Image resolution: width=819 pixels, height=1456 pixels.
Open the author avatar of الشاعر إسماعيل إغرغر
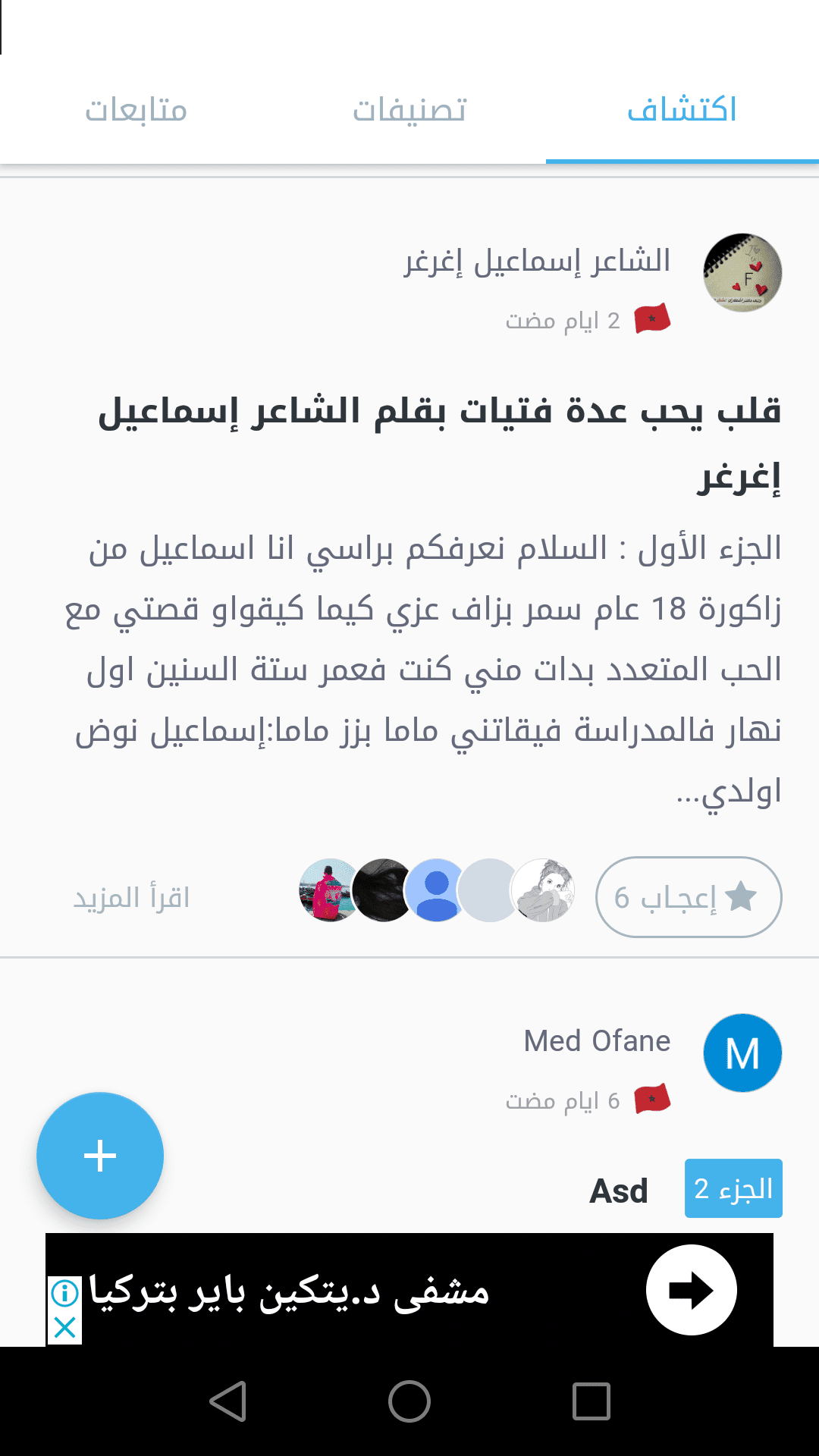click(x=742, y=273)
